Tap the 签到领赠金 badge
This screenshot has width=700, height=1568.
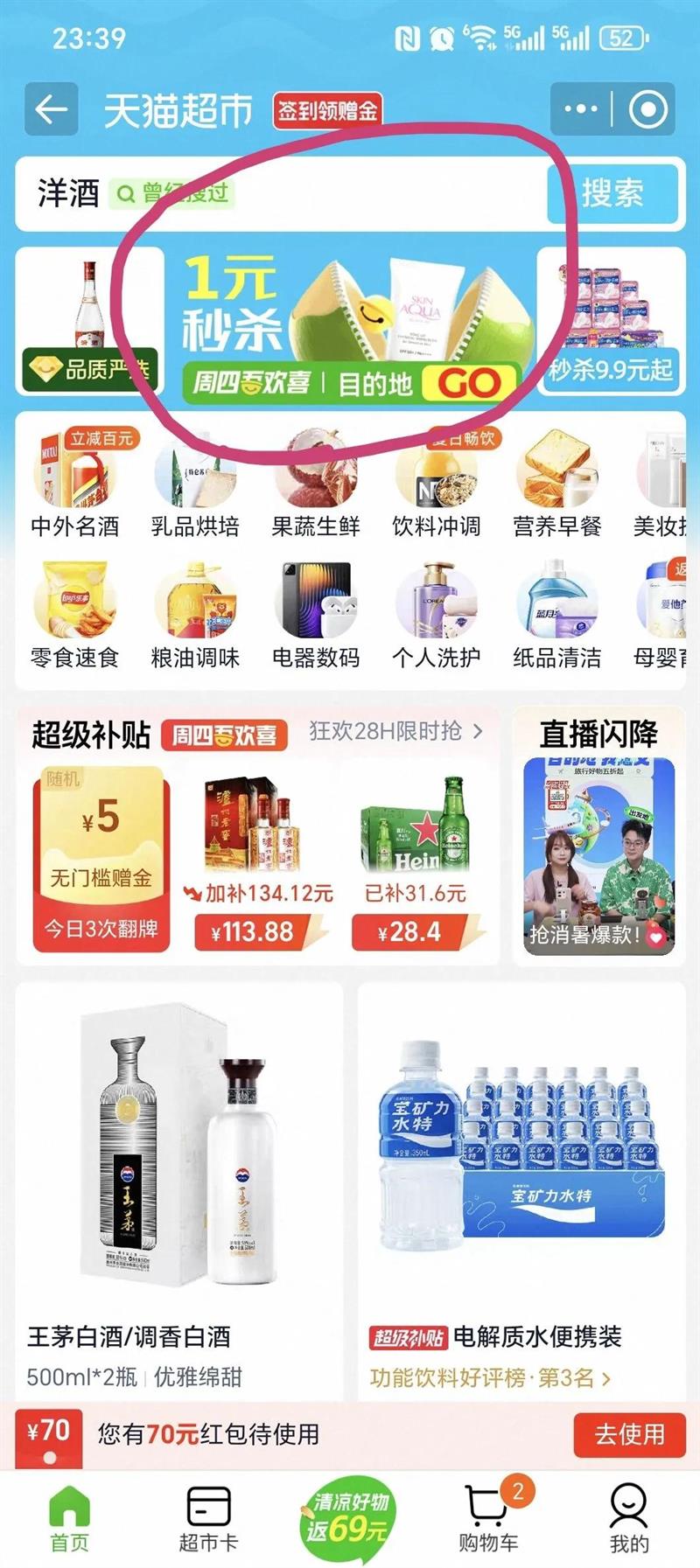coord(327,111)
